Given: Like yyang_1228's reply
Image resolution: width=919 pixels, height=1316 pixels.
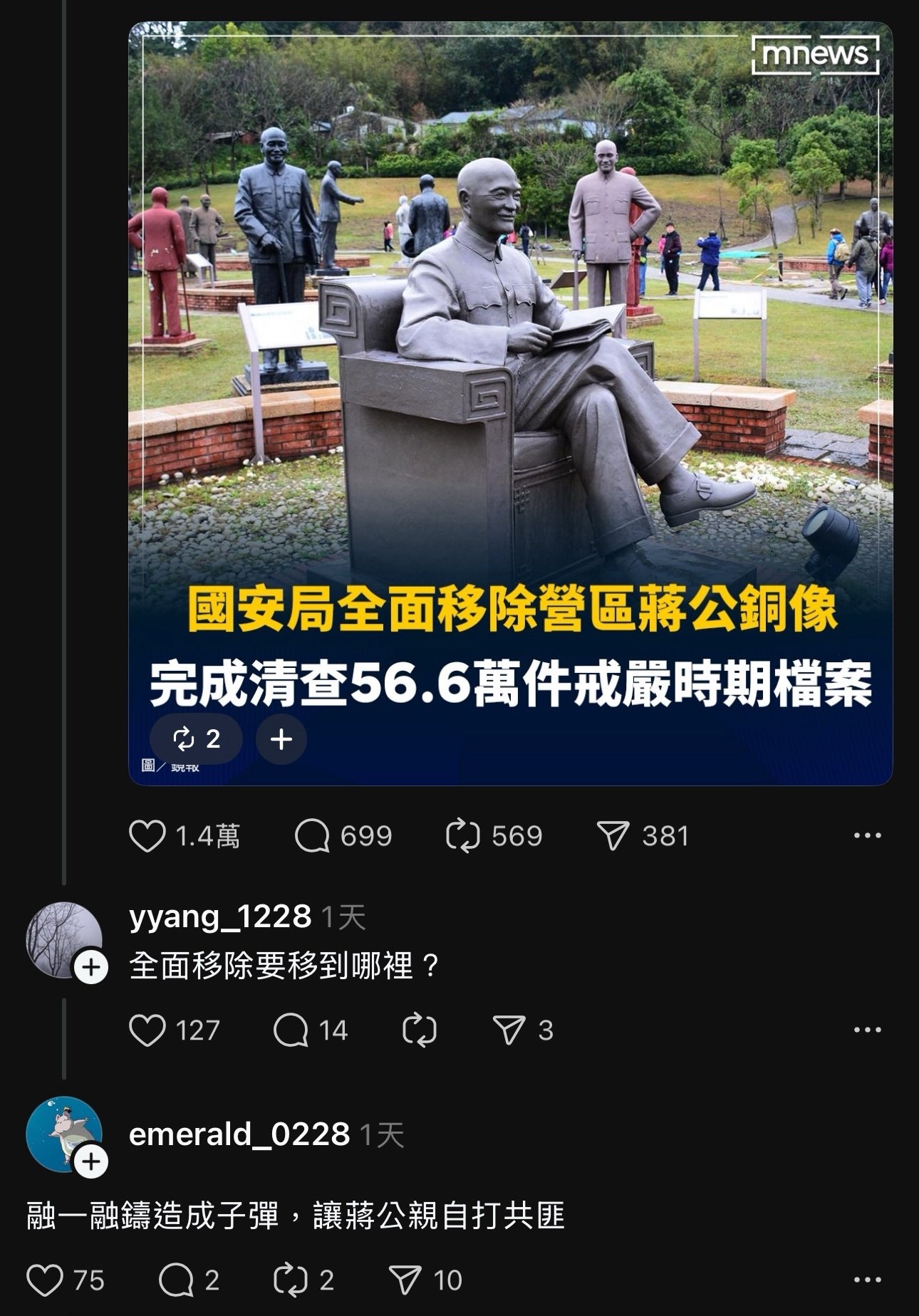Looking at the screenshot, I should pos(147,1030).
